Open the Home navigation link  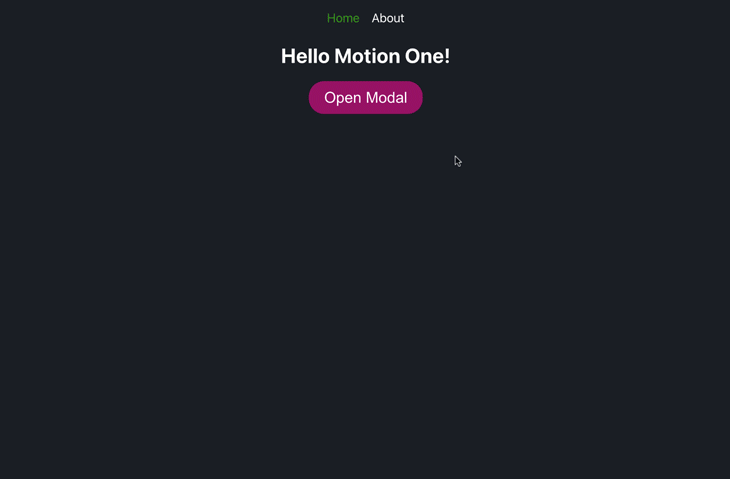343,18
